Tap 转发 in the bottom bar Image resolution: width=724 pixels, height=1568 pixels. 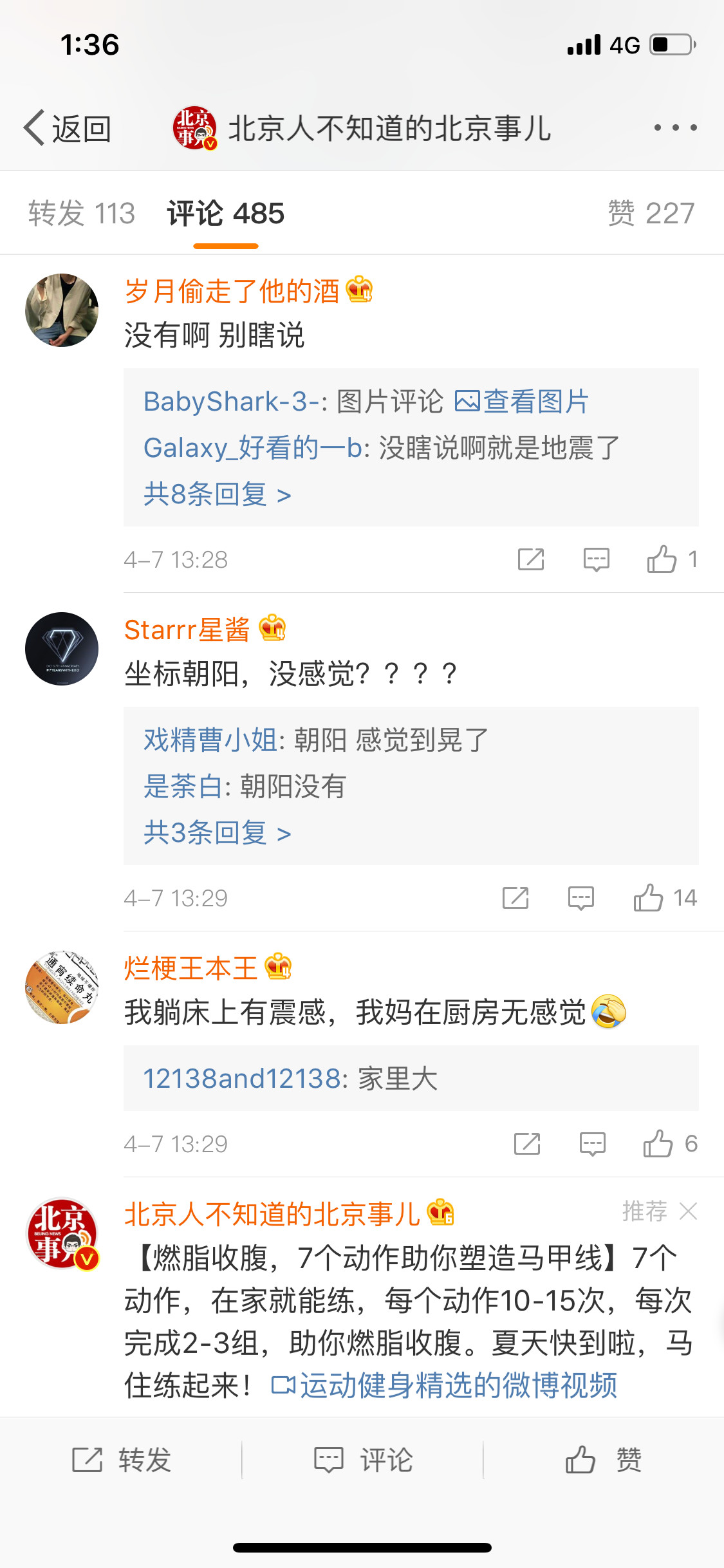[121, 1460]
